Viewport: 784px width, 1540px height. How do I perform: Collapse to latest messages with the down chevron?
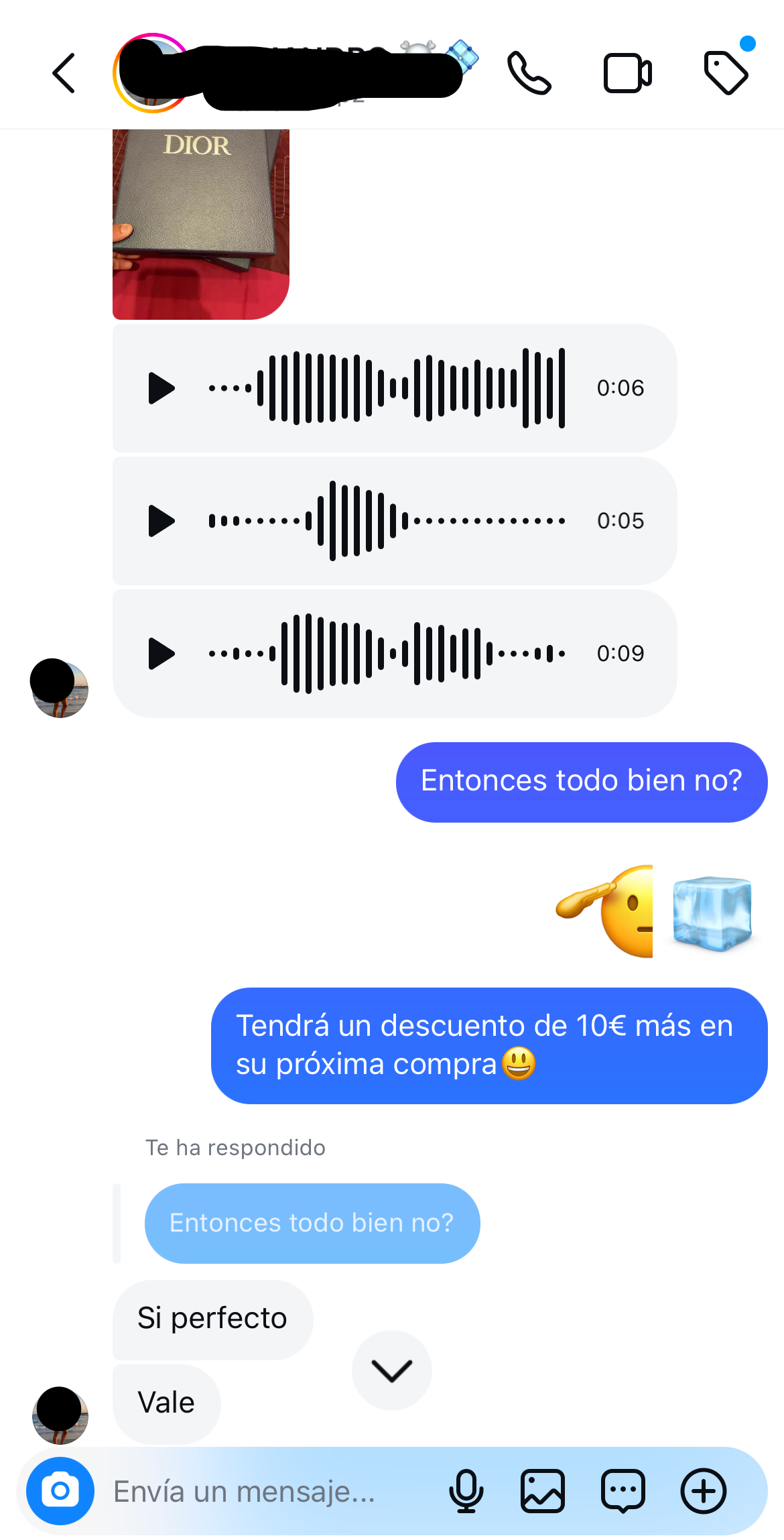pos(392,1370)
